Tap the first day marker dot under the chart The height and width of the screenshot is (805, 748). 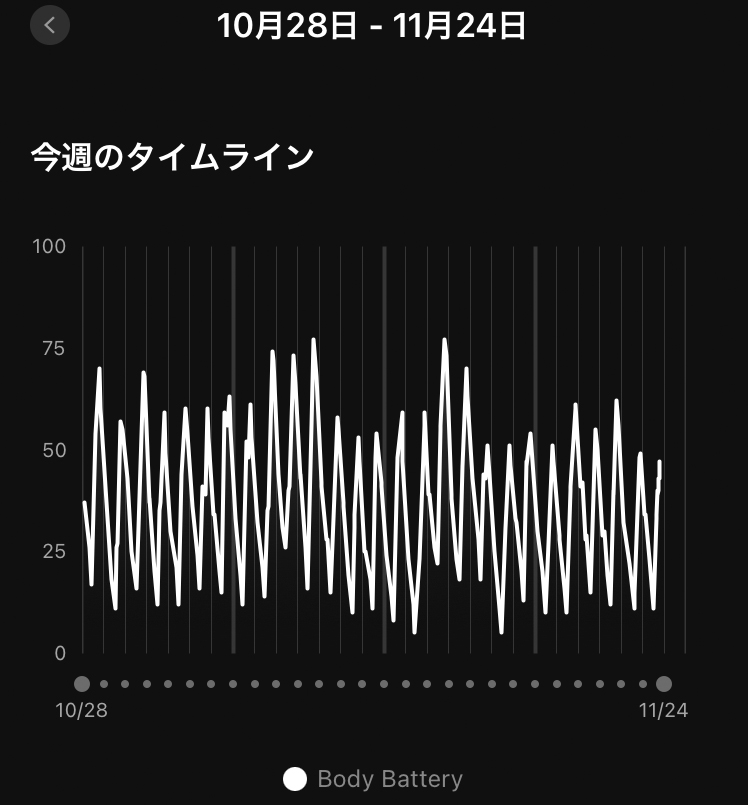[x=82, y=684]
